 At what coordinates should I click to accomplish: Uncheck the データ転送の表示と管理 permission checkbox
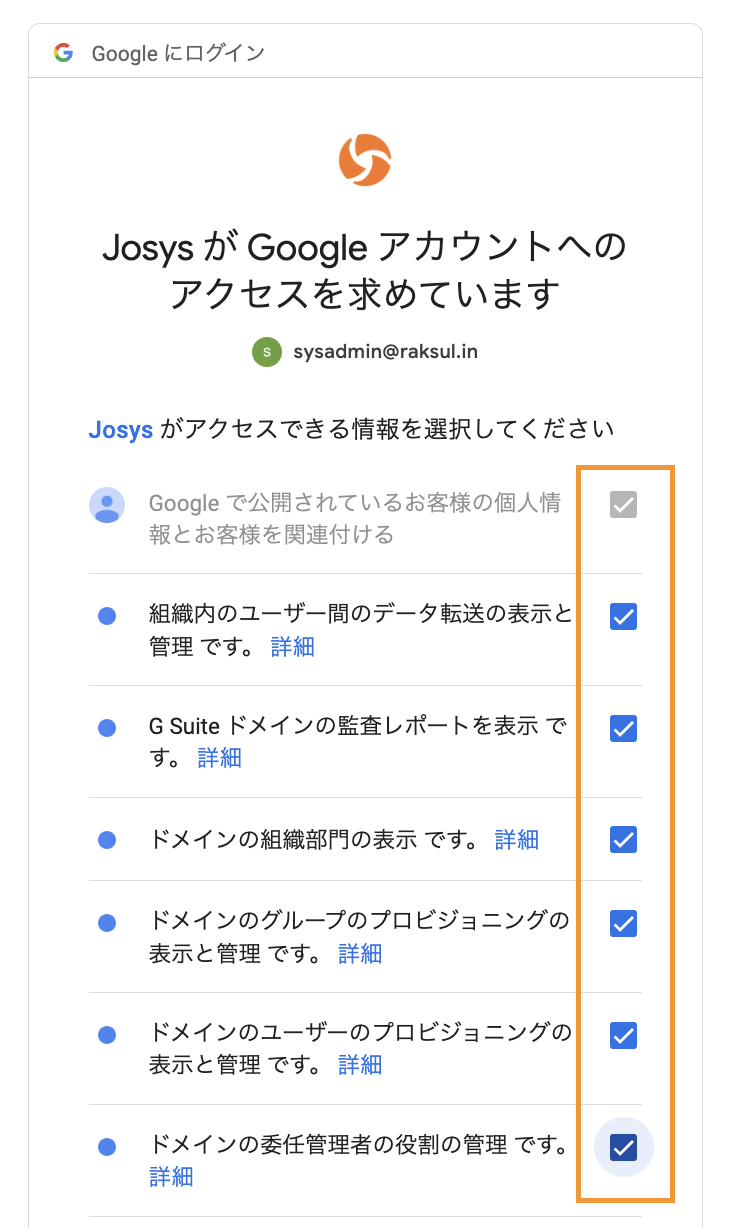click(623, 617)
